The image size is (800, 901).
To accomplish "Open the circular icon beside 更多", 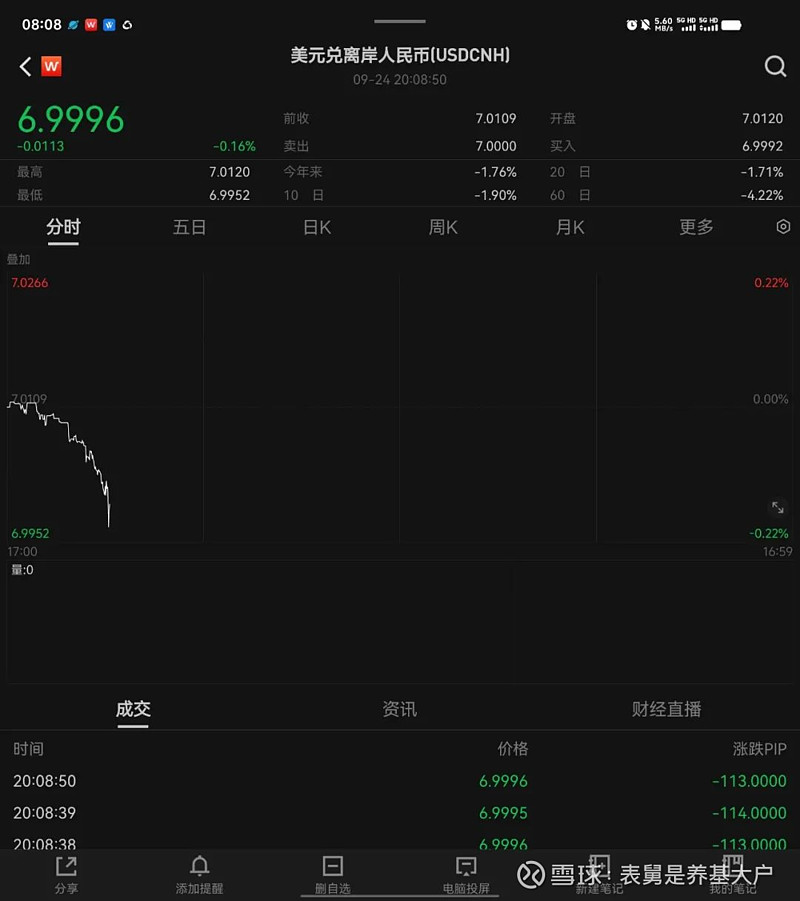I will click(783, 227).
